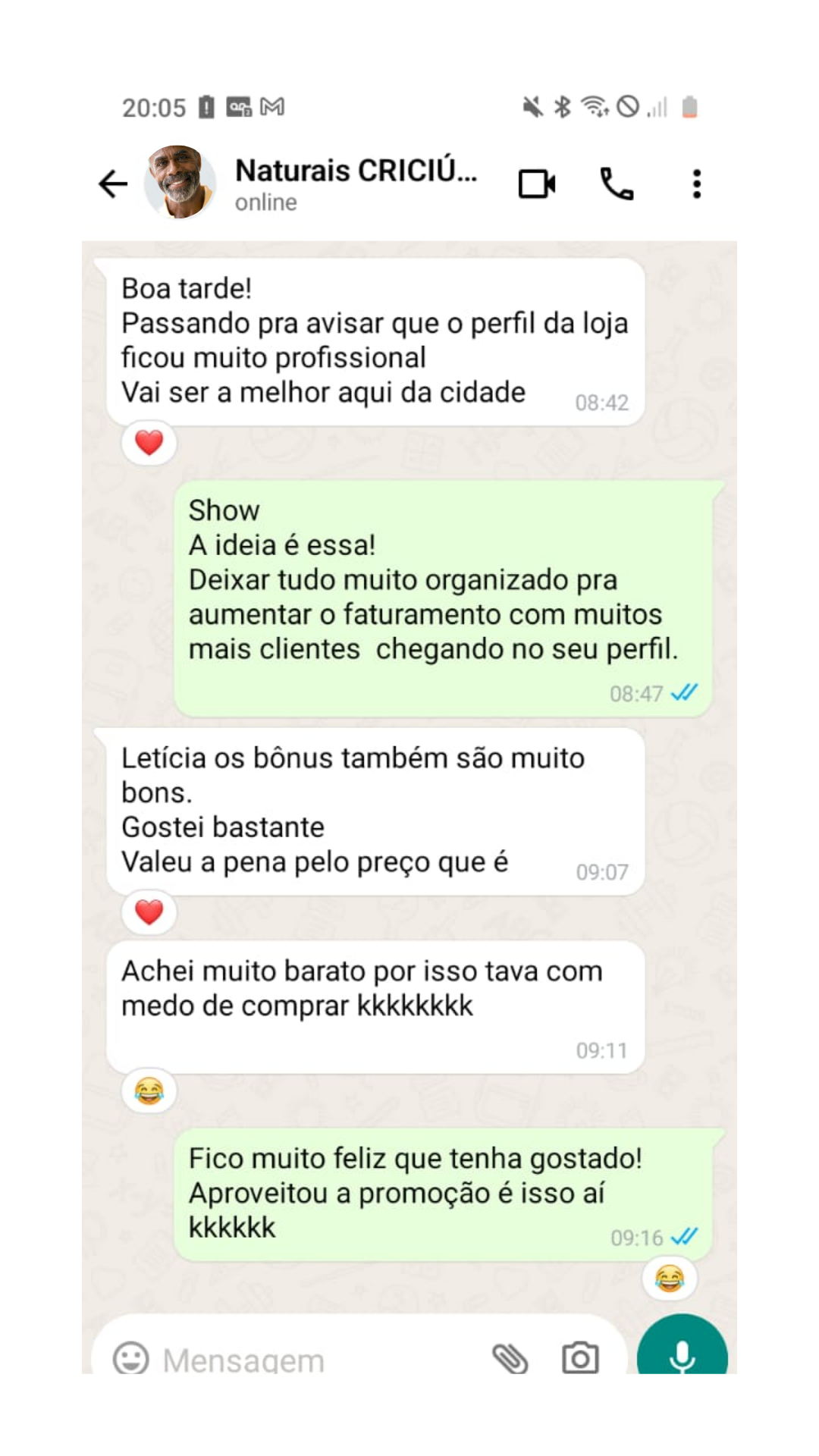This screenshot has height=1456, width=819.
Task: Open contact info for Naturais CRICIÚ
Action: tap(356, 183)
